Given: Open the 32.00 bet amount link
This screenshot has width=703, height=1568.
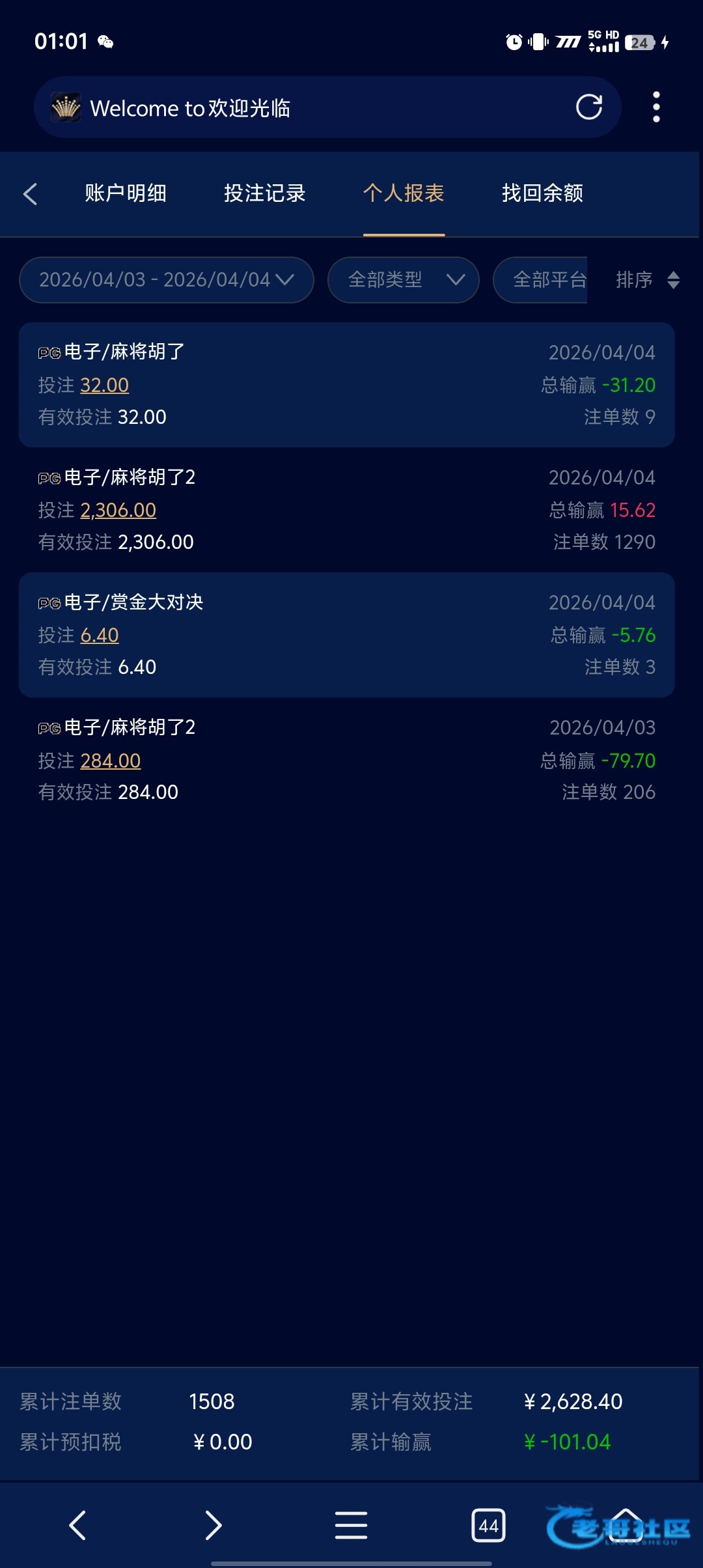Looking at the screenshot, I should coord(104,385).
